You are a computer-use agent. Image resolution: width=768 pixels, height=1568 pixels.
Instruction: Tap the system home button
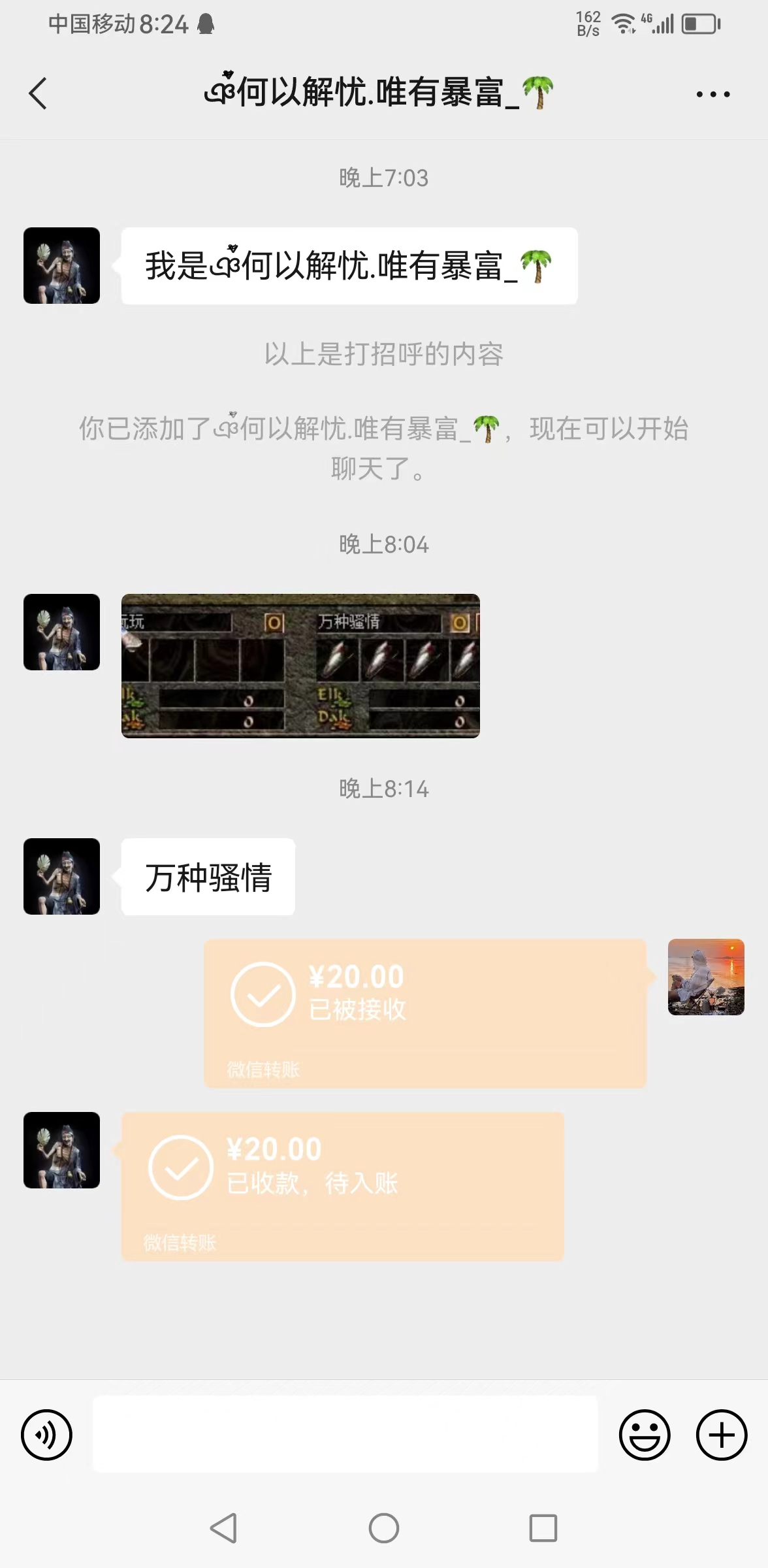(383, 1528)
